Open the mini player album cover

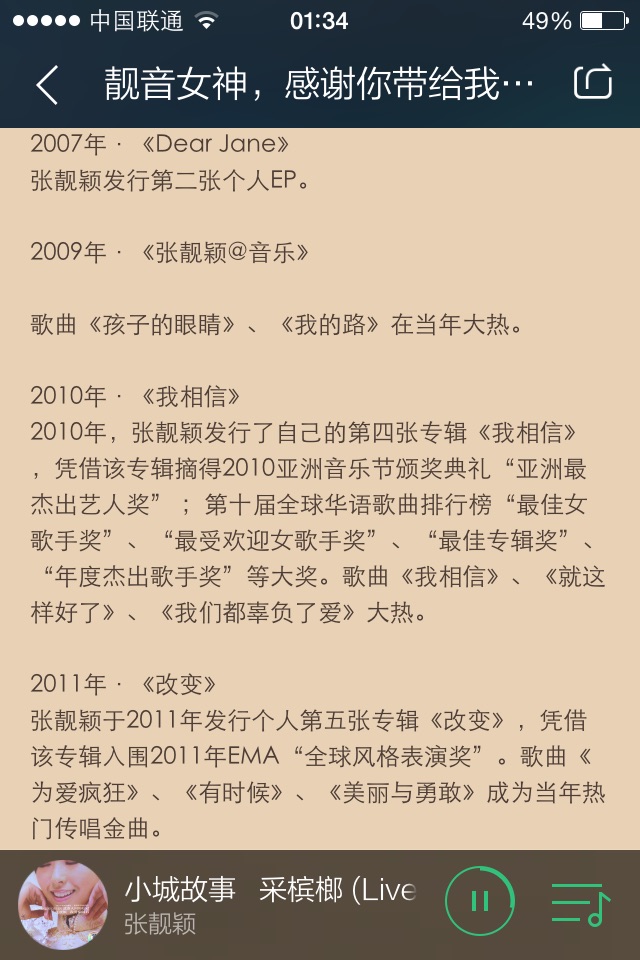[63, 904]
